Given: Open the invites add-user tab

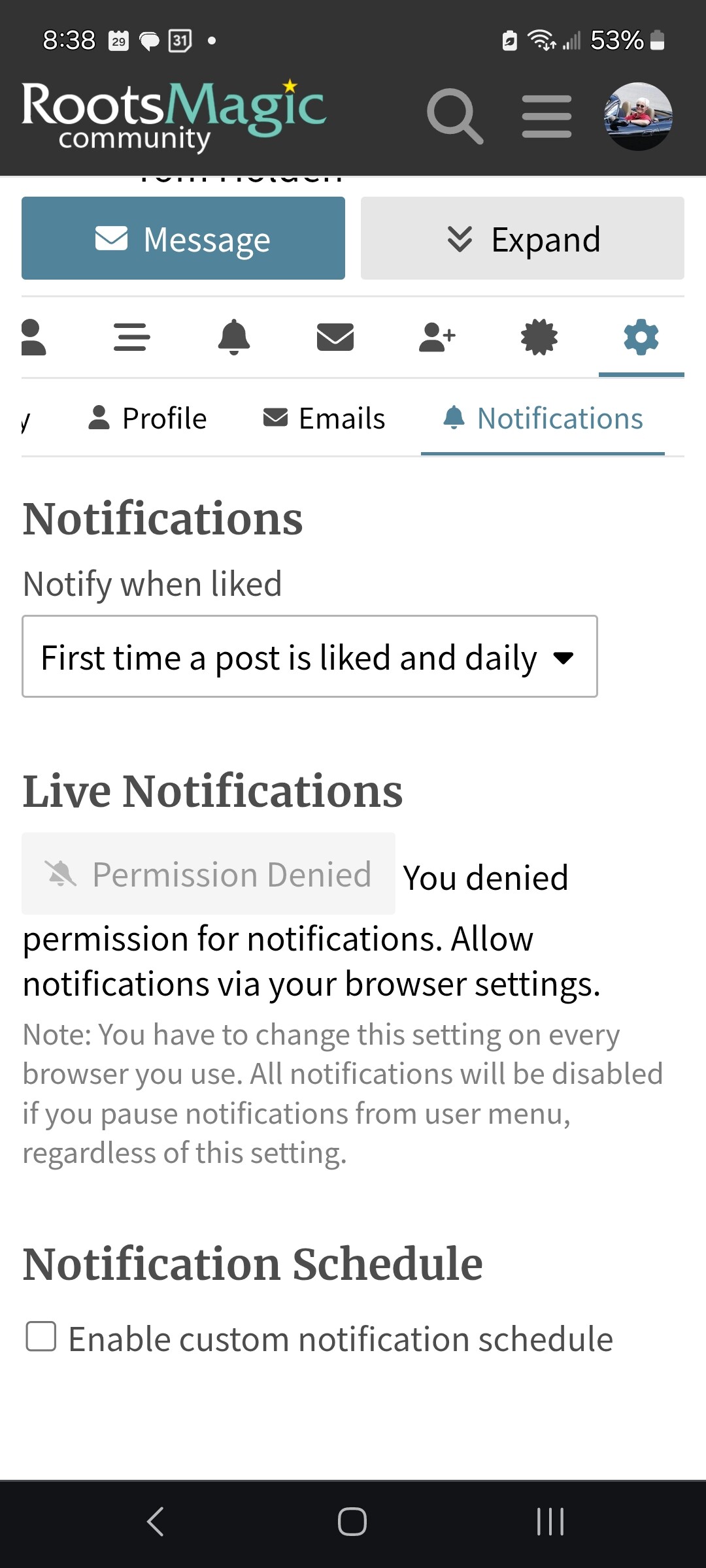Looking at the screenshot, I should pos(437,337).
